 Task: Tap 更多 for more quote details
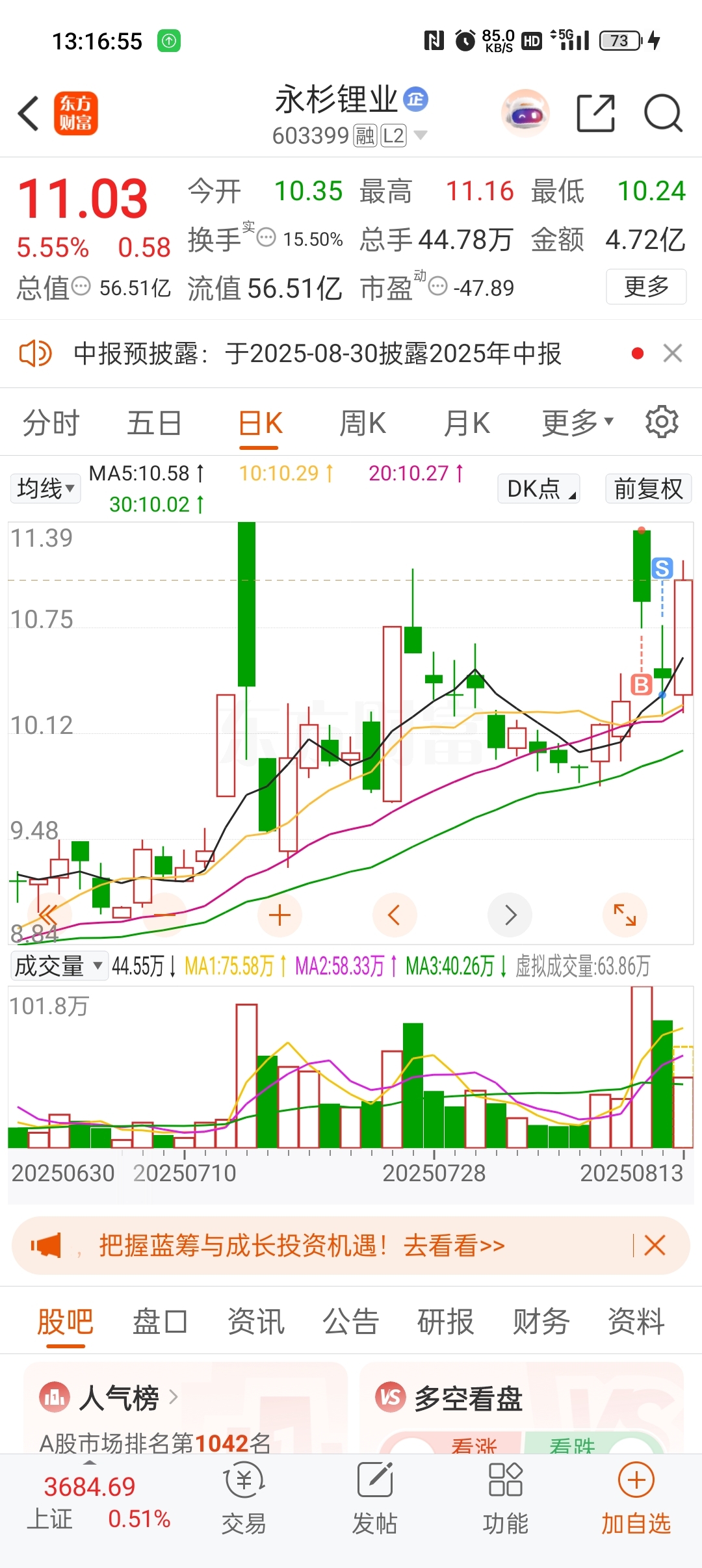[646, 287]
